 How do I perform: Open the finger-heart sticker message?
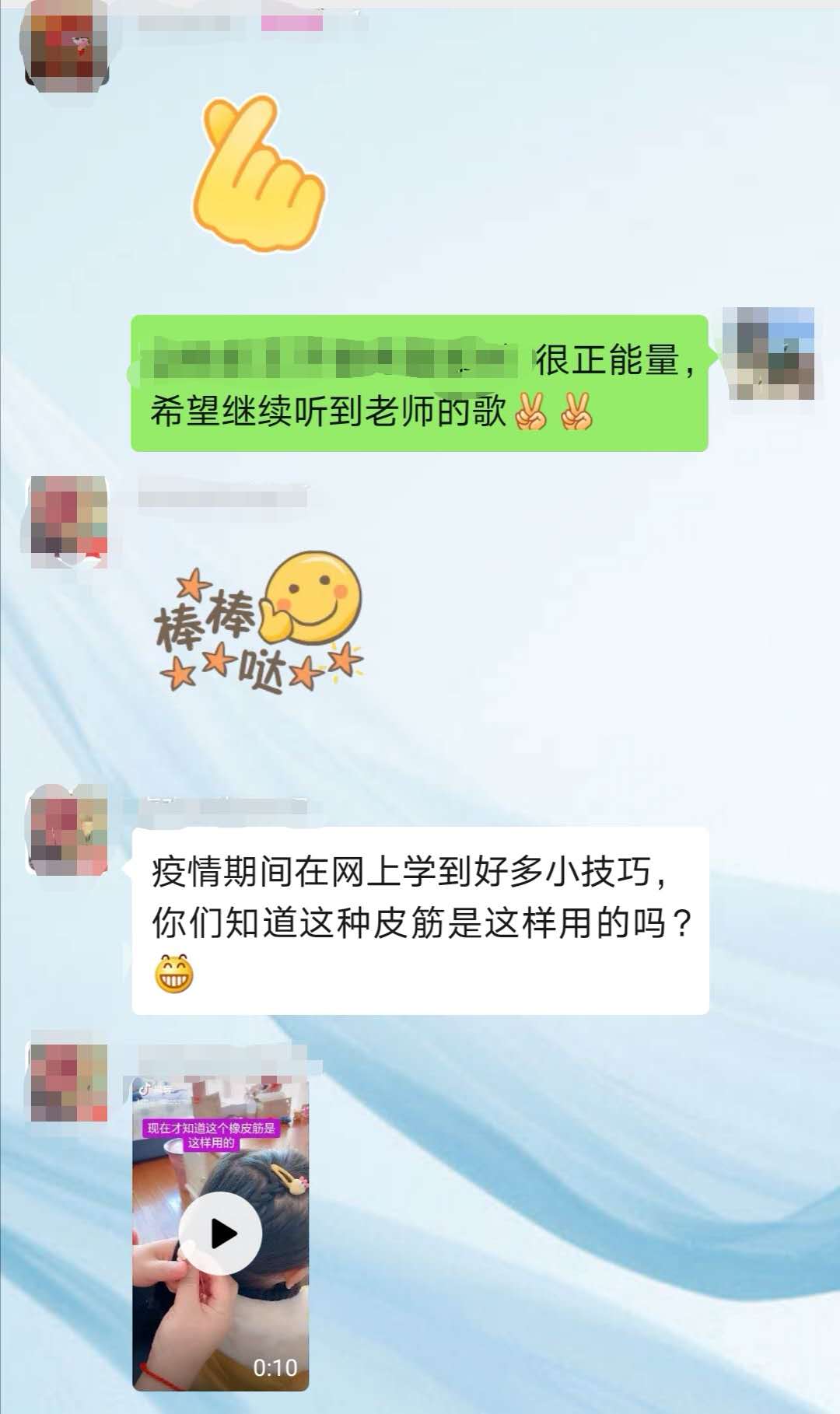point(258,173)
